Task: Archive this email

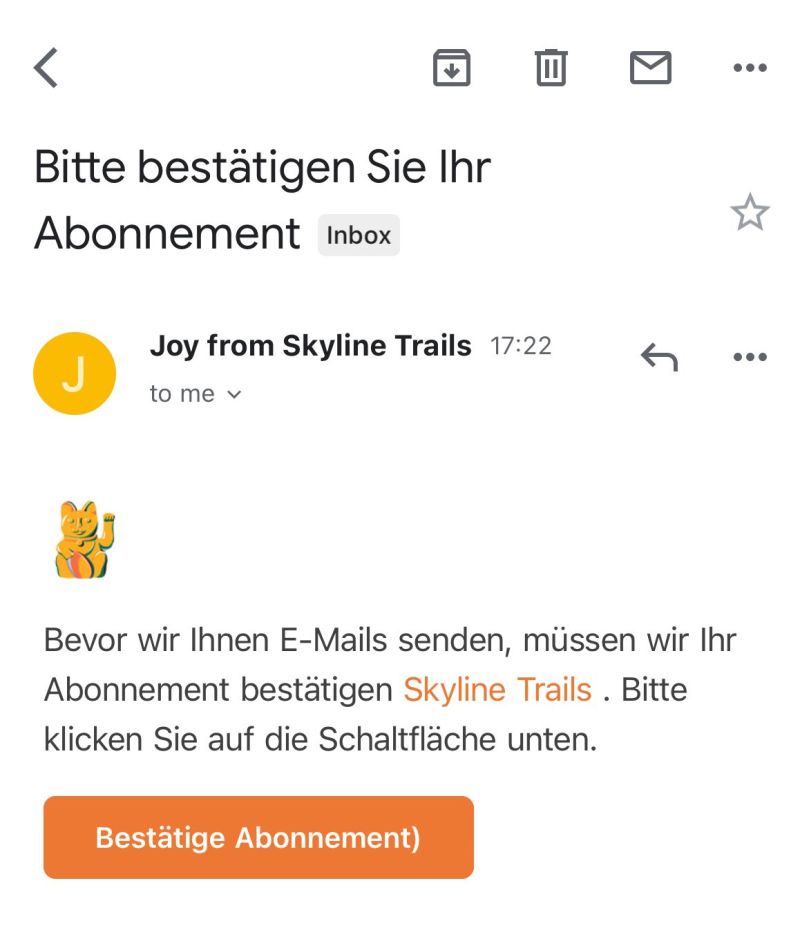Action: pos(451,68)
